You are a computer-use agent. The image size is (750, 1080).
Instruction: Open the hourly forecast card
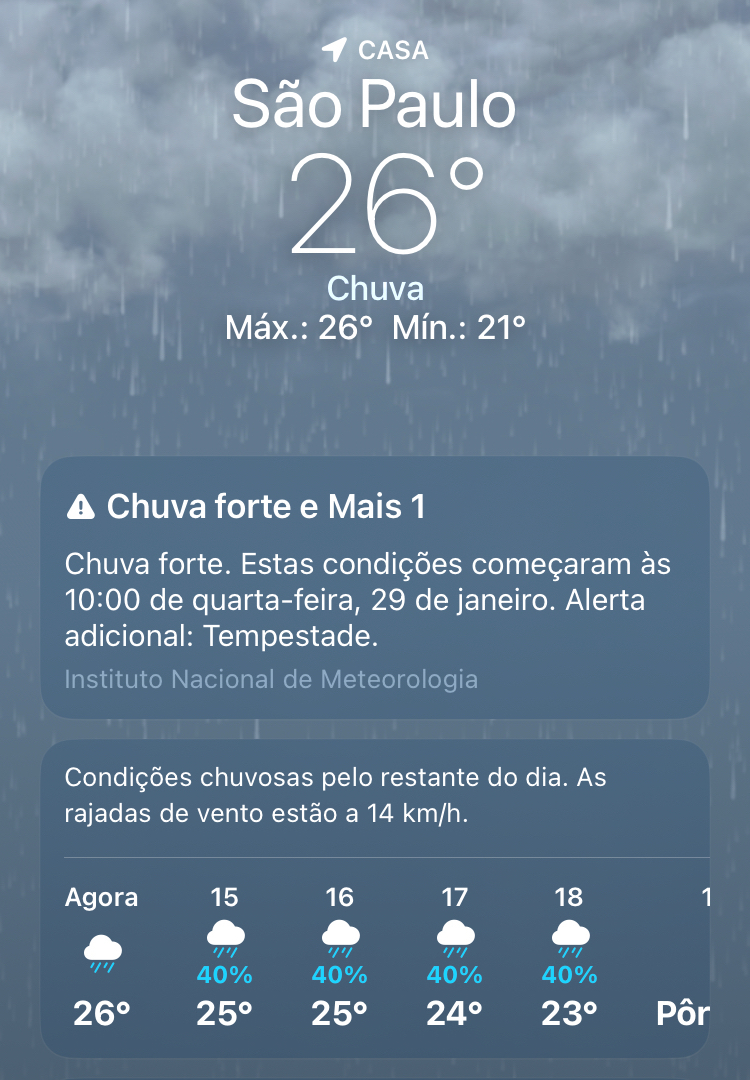(x=374, y=900)
